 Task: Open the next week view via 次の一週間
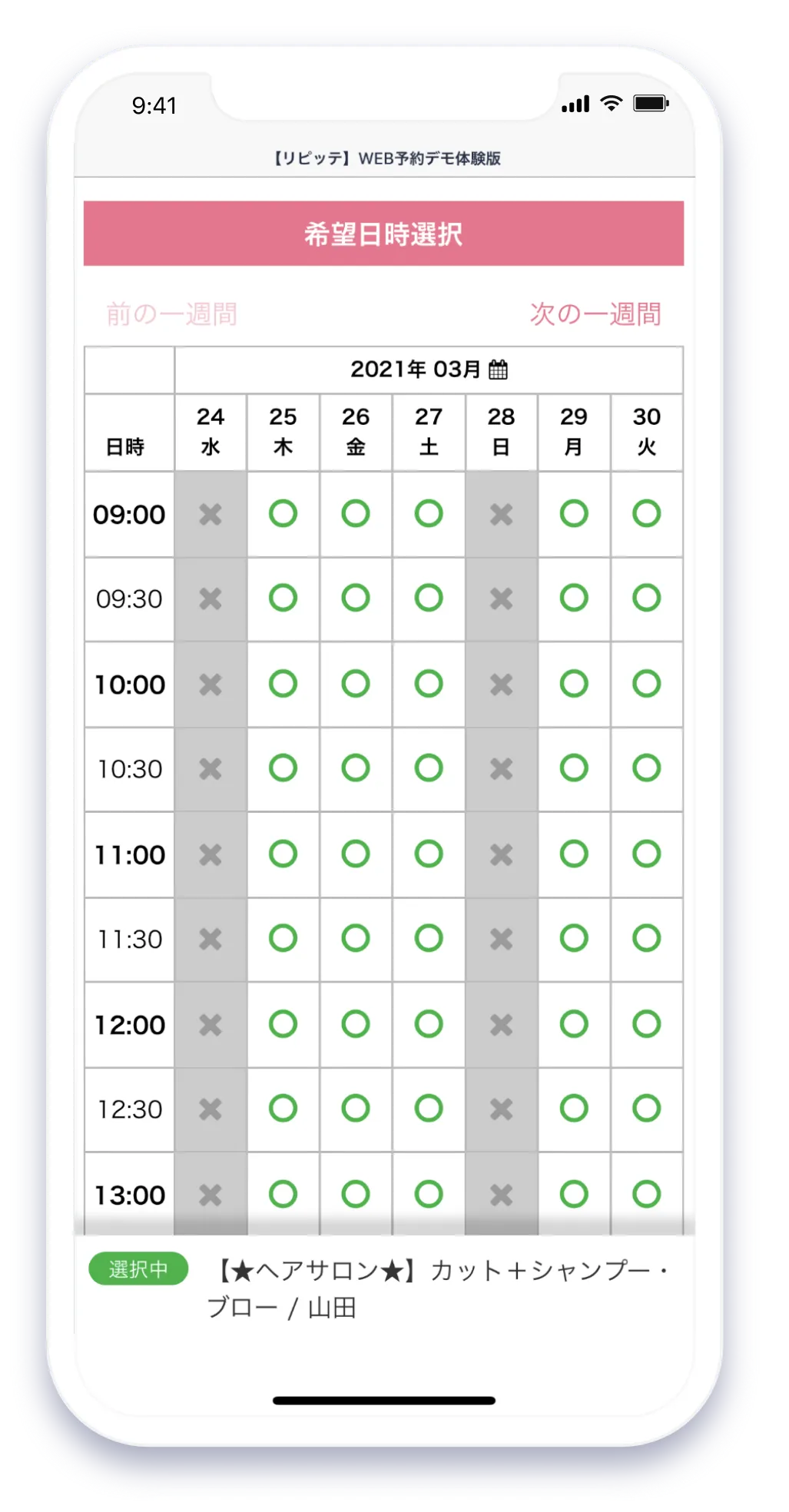[597, 313]
